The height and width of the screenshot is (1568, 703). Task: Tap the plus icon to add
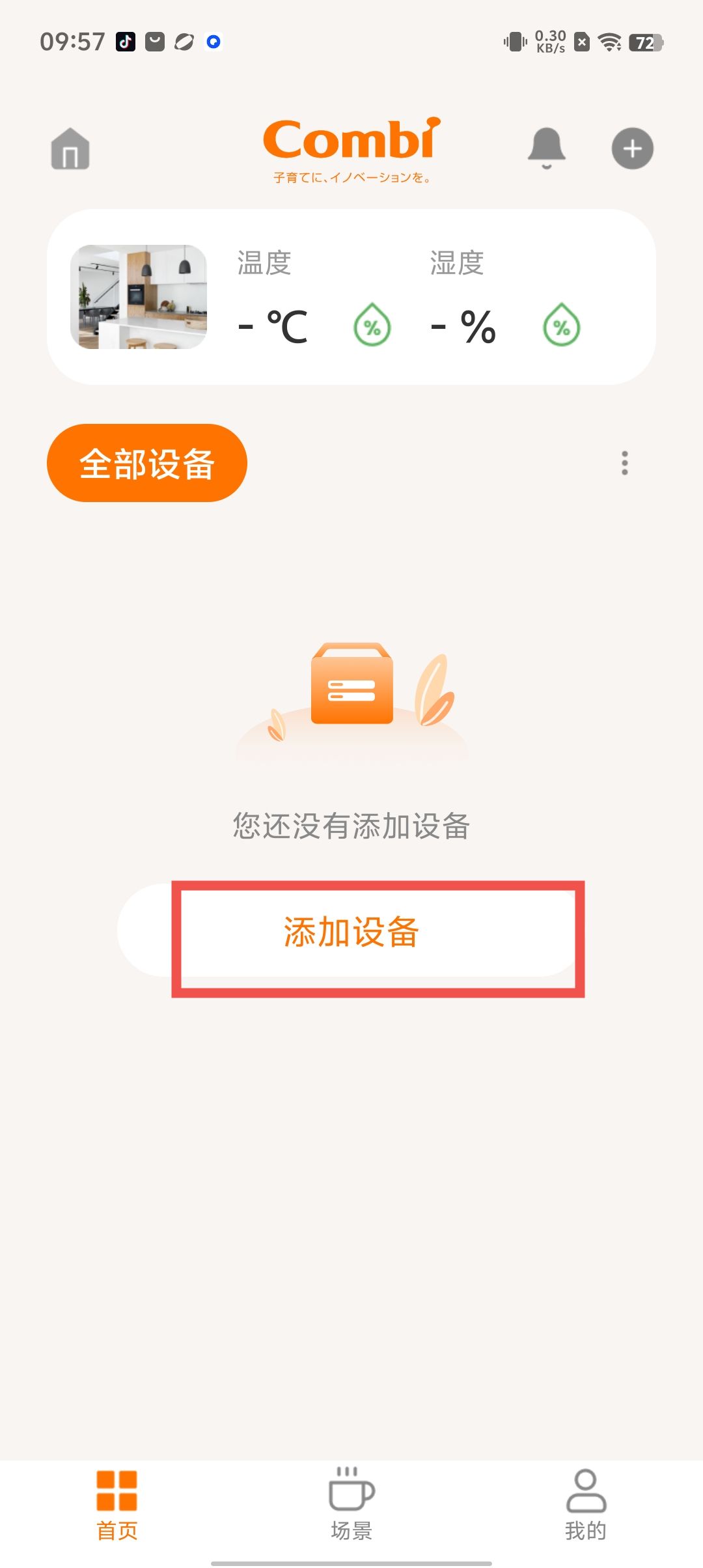click(632, 148)
